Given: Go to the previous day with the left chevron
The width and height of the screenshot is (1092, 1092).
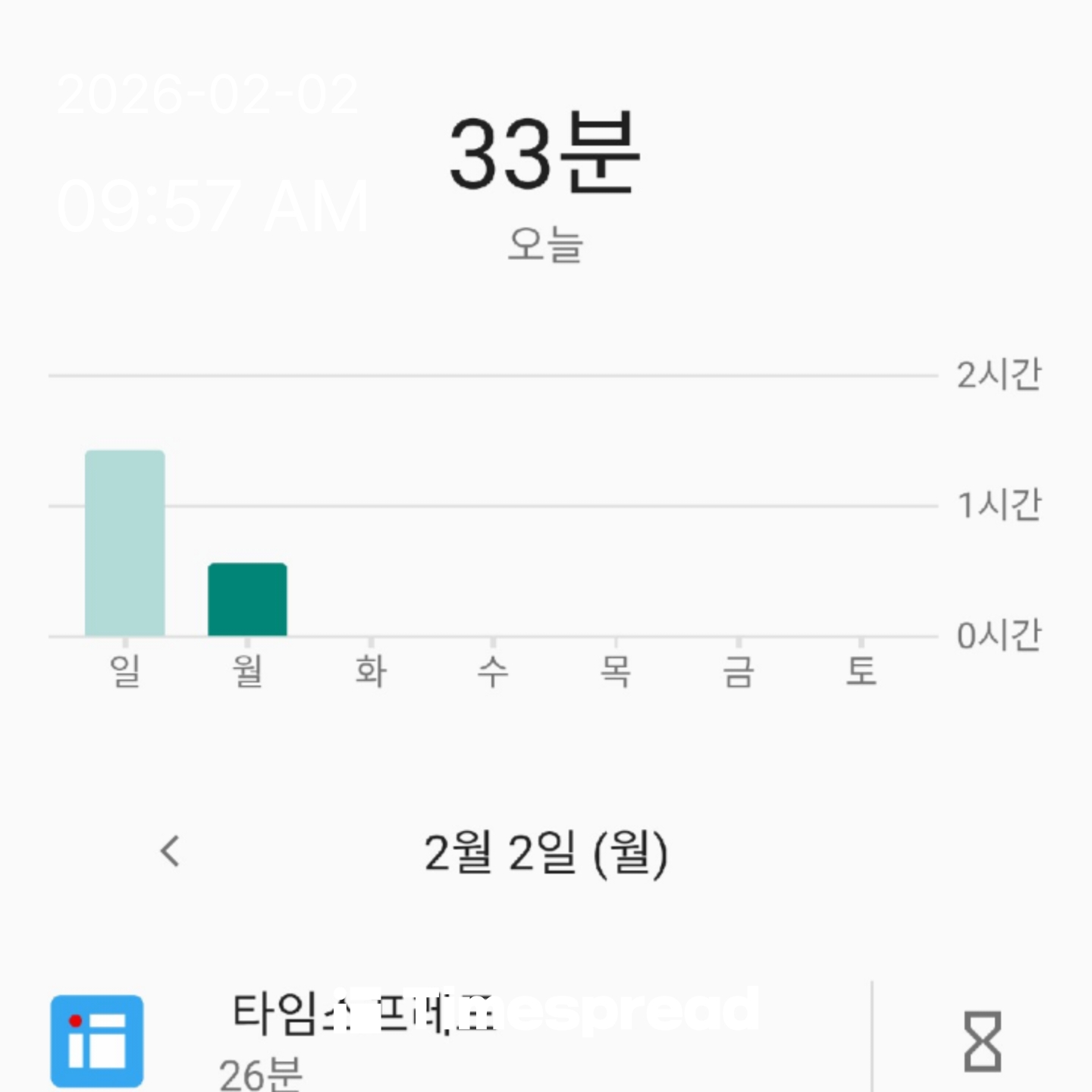Looking at the screenshot, I should click(171, 852).
